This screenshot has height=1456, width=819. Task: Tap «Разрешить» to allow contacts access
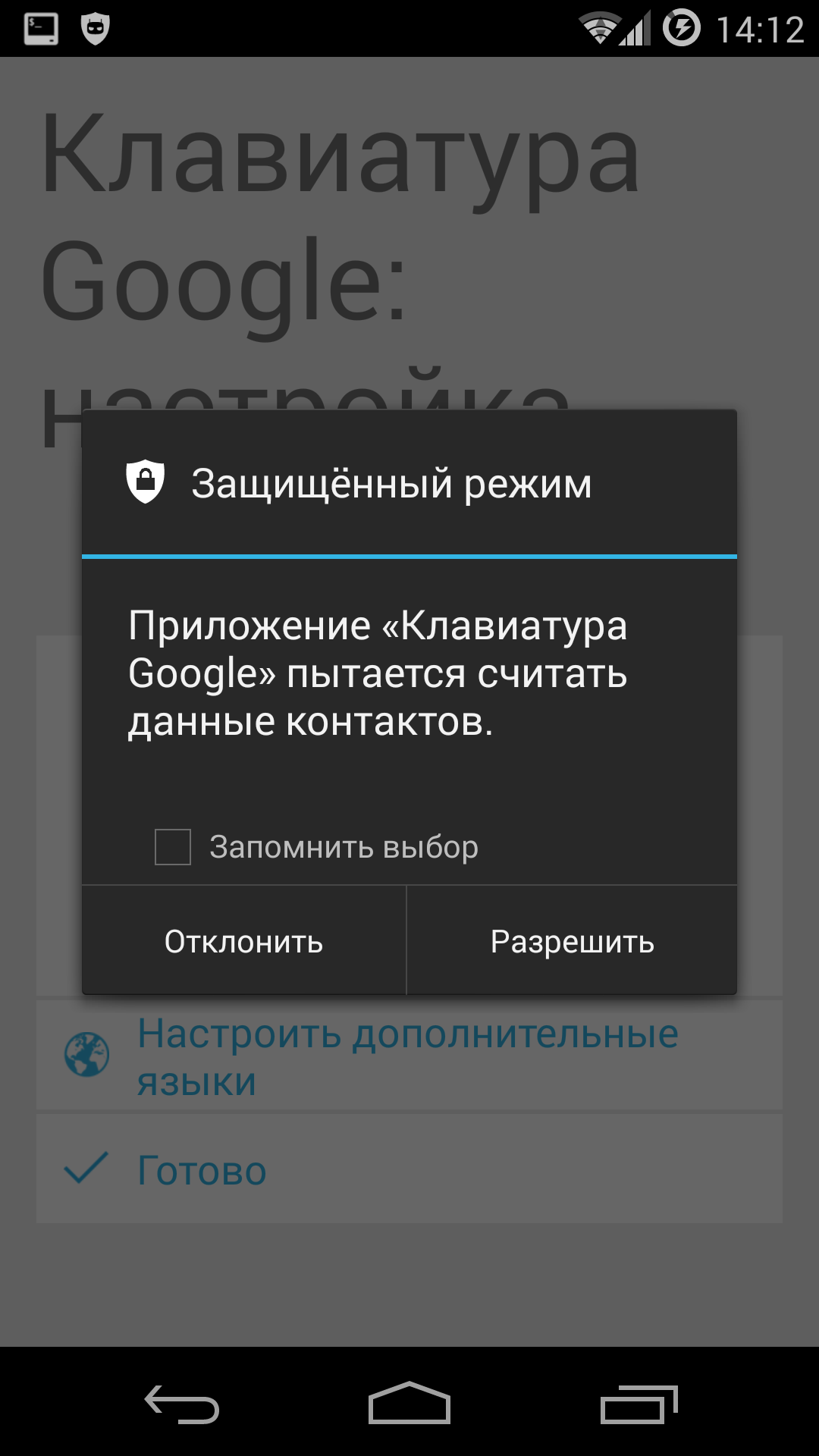(572, 941)
